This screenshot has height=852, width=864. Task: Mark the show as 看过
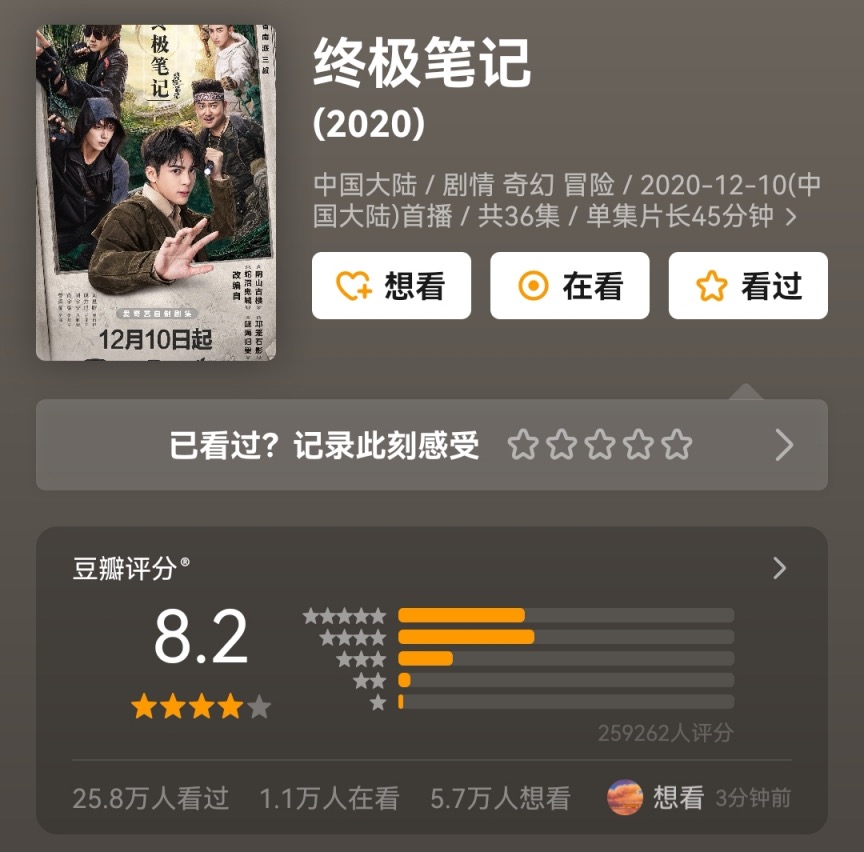pos(748,286)
